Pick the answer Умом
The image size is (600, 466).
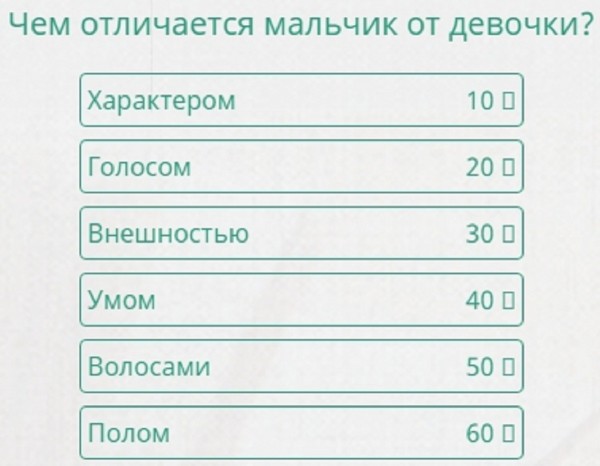coord(301,300)
